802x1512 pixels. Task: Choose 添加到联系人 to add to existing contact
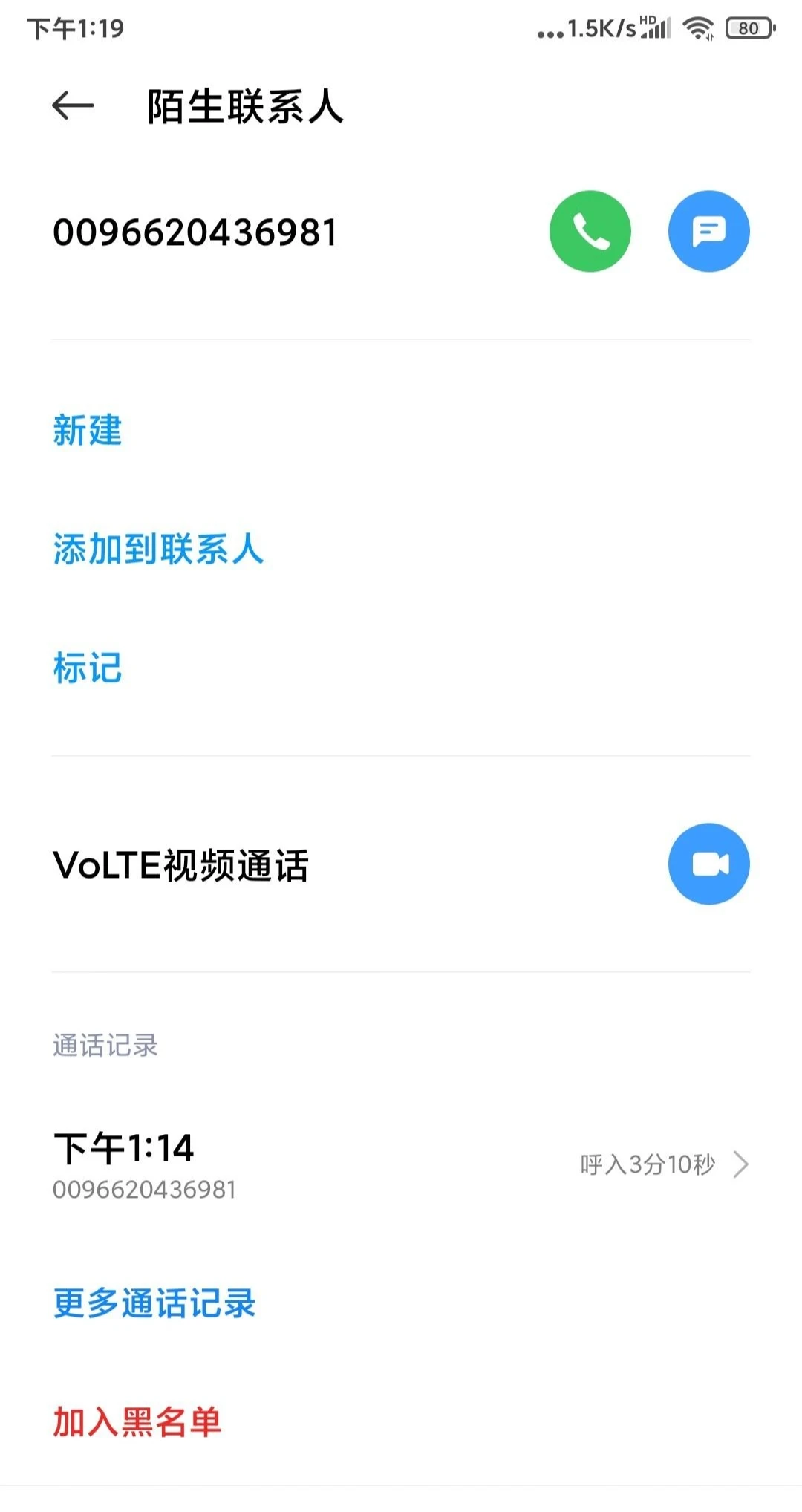coord(158,550)
